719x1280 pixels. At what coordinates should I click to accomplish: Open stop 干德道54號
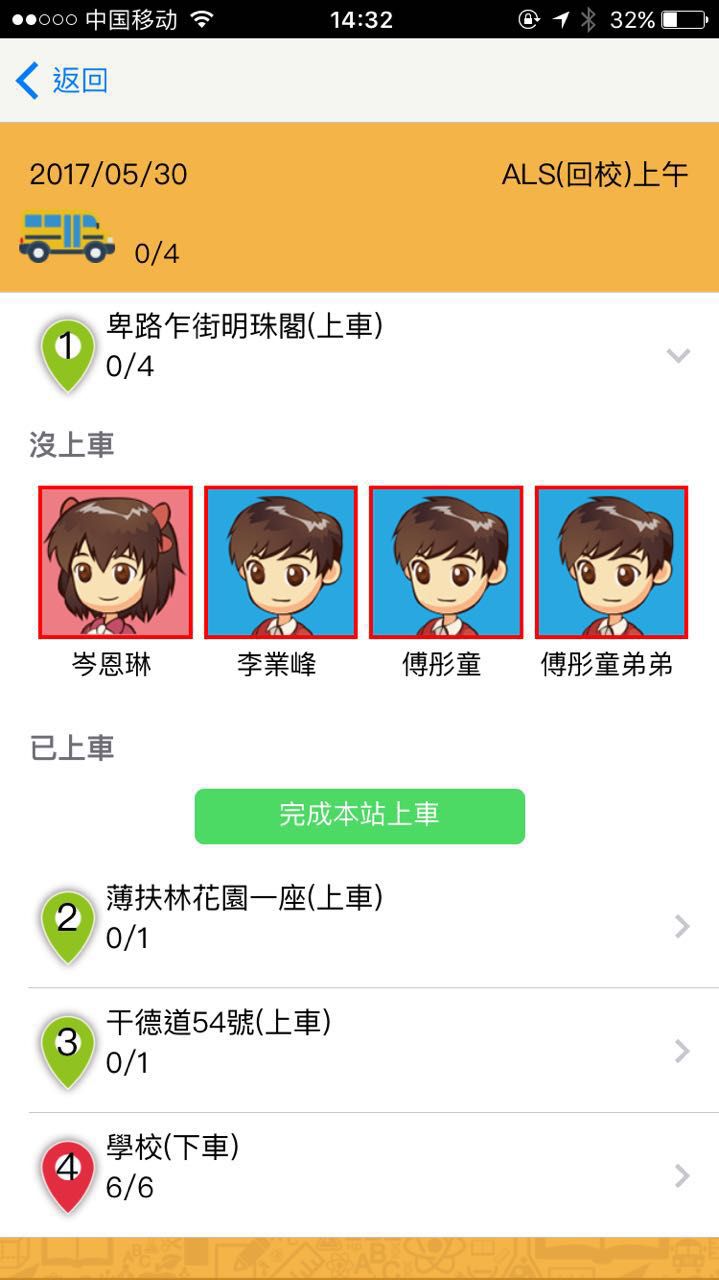tap(359, 1050)
